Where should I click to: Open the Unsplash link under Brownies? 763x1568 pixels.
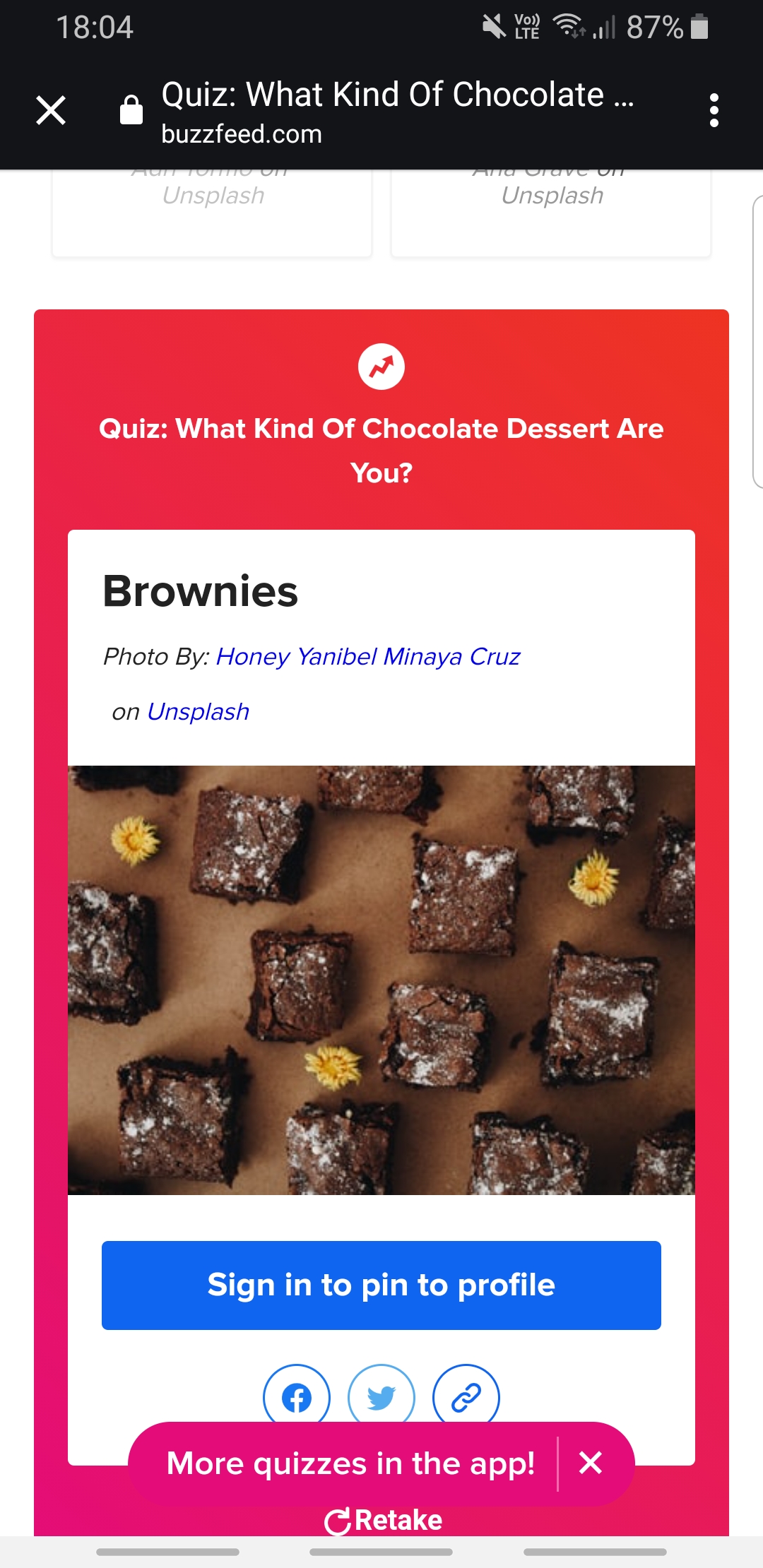199,712
